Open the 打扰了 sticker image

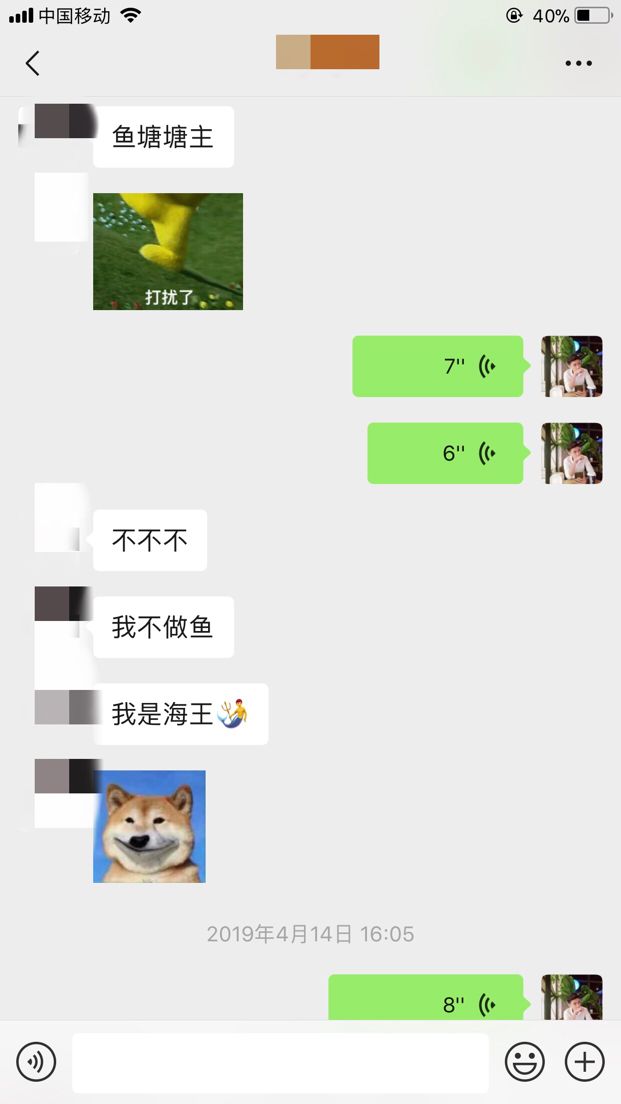click(168, 251)
